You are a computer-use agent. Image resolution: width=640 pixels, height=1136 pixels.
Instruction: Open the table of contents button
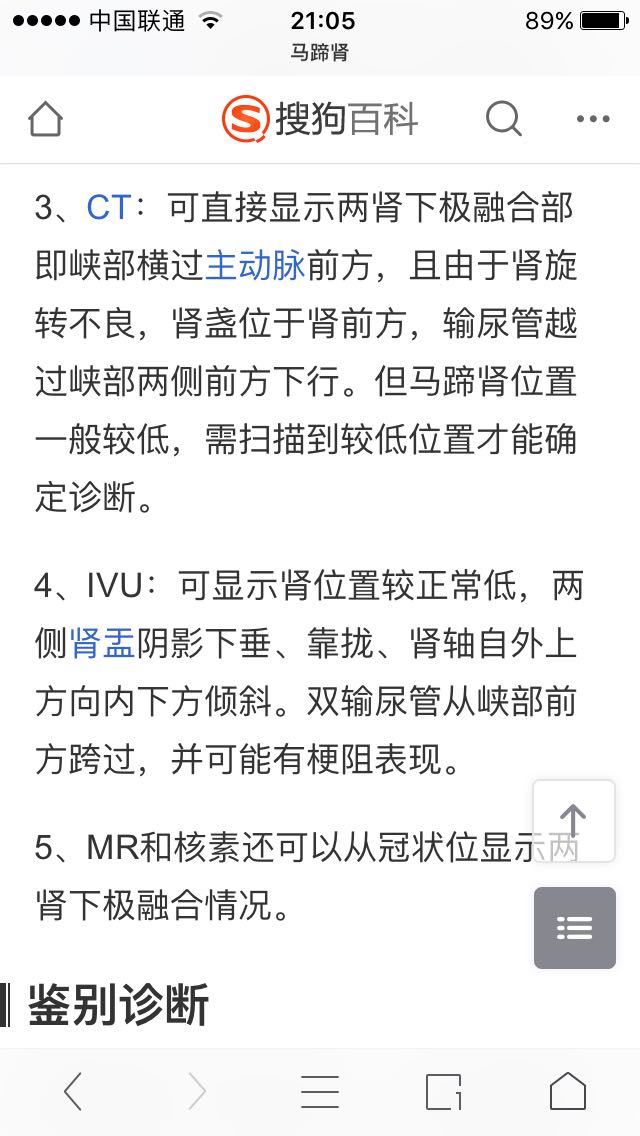coord(575,928)
